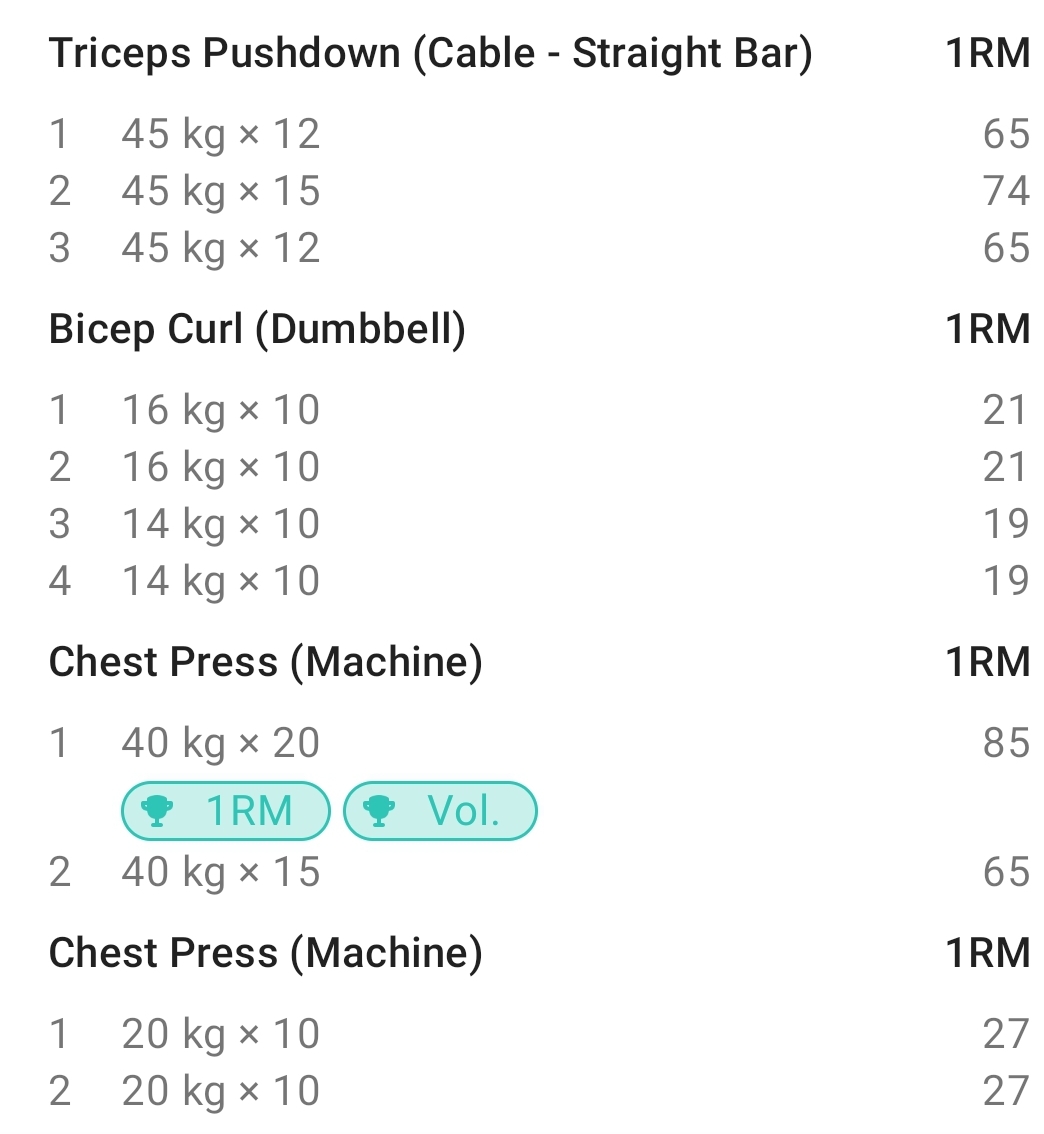
Task: Click the trophy icon in the Vol. badge
Action: [381, 811]
